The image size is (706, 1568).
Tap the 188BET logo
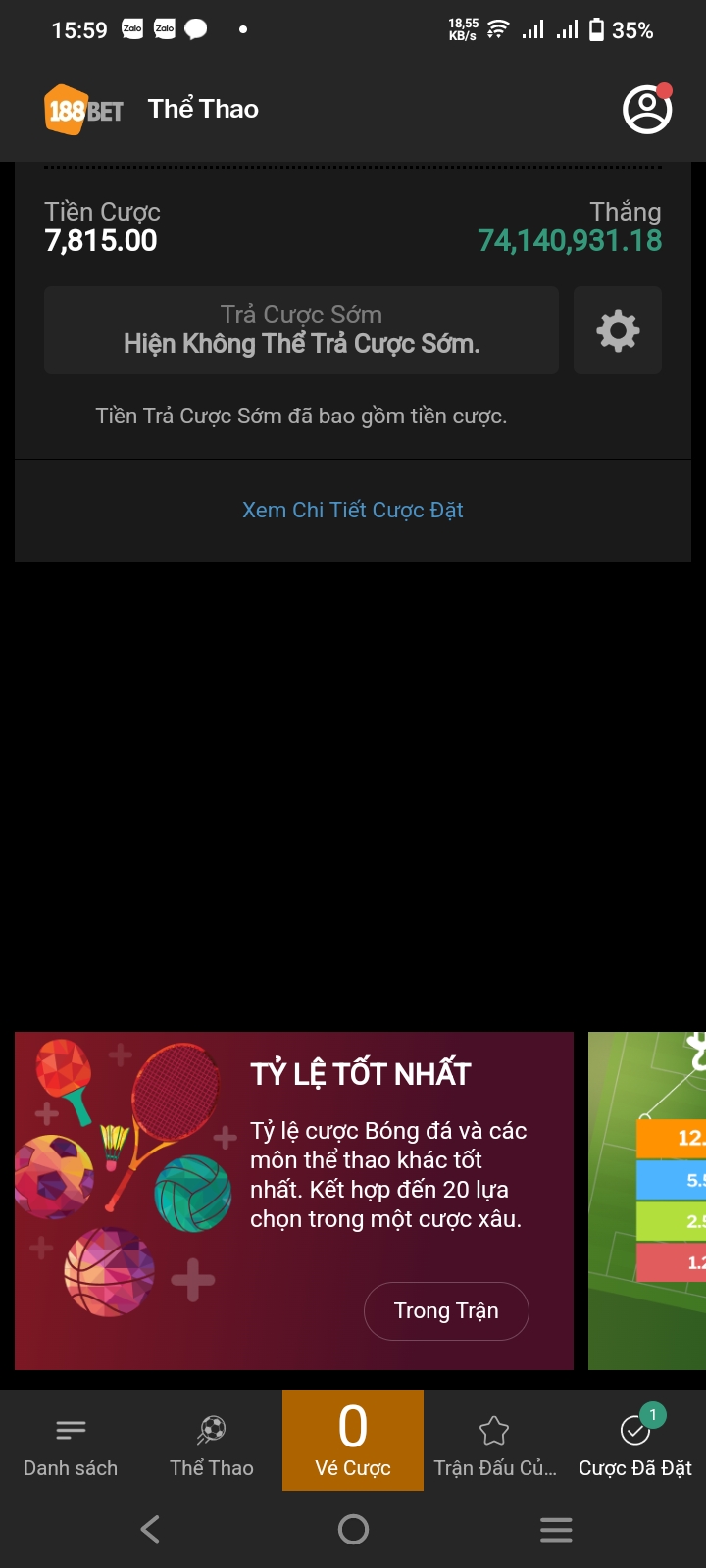pyautogui.click(x=84, y=110)
